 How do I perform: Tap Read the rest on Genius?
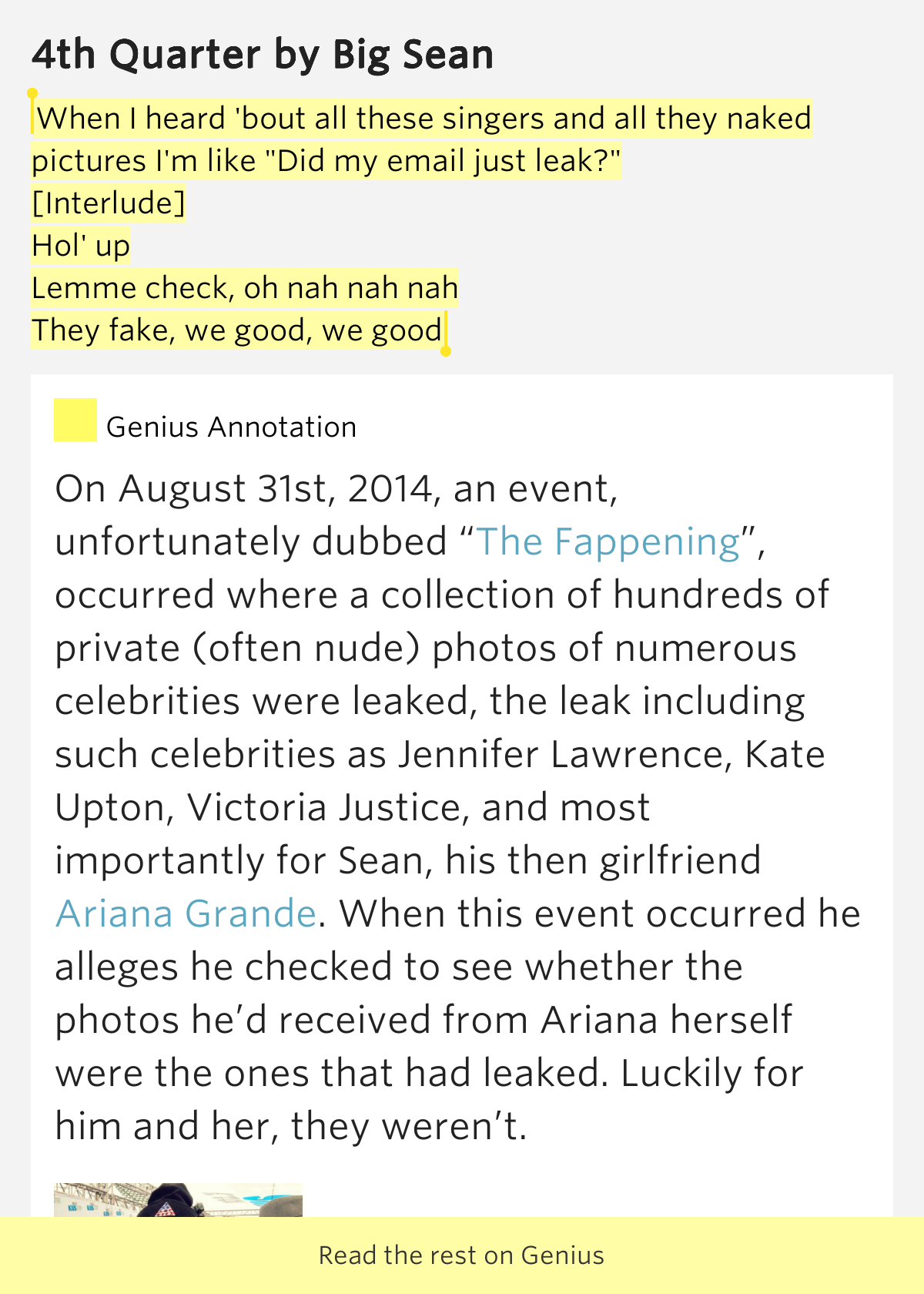click(461, 1255)
